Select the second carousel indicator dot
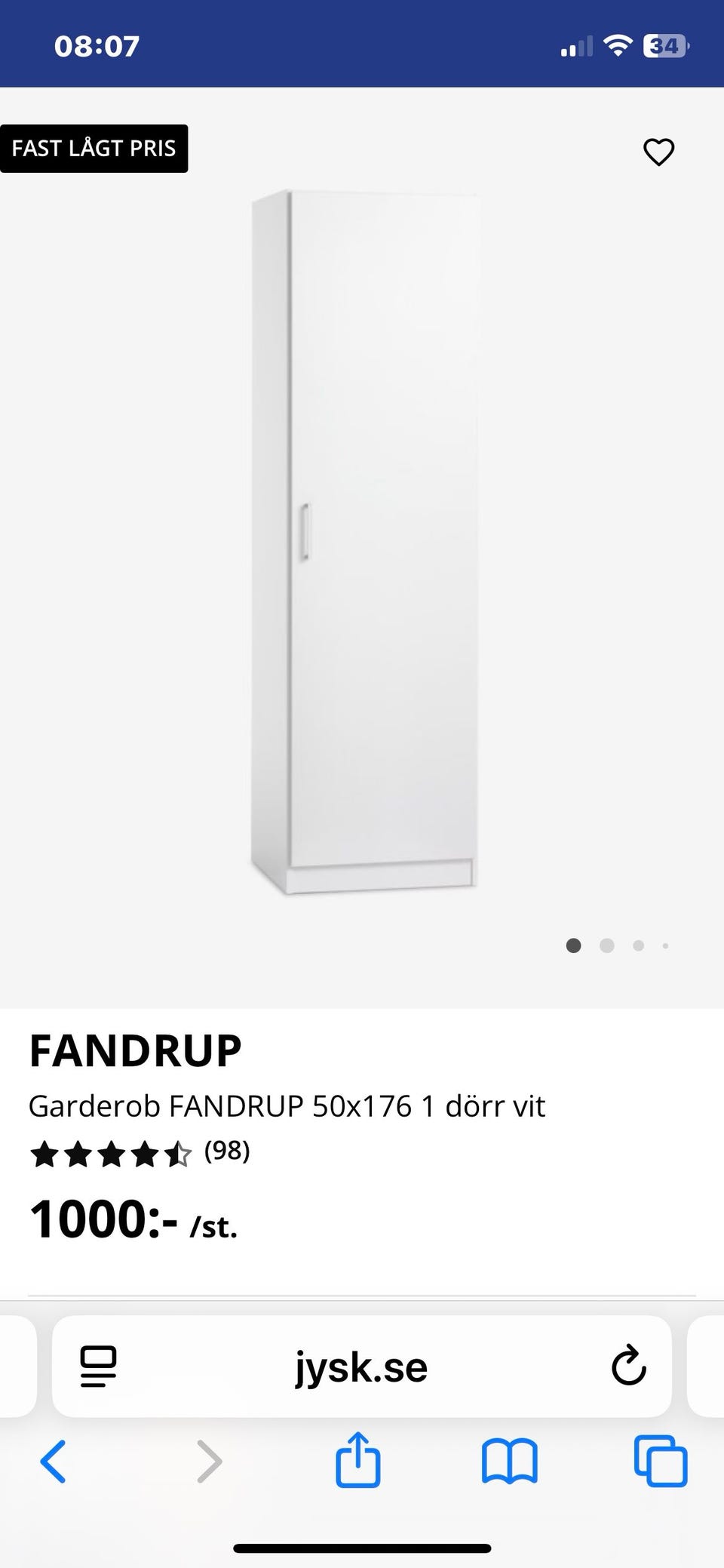This screenshot has width=724, height=1568. click(x=606, y=945)
